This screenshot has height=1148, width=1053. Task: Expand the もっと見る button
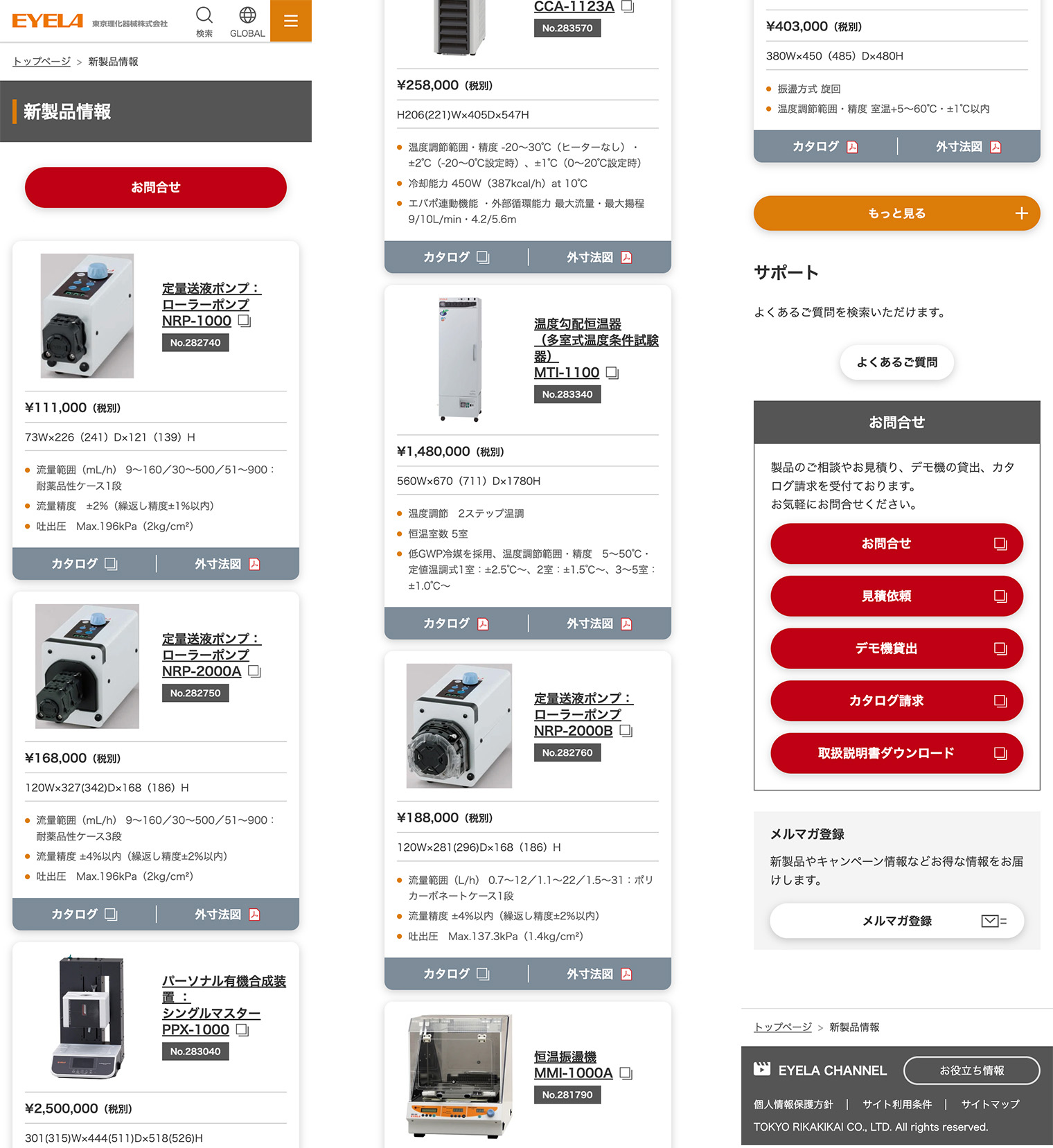point(896,213)
